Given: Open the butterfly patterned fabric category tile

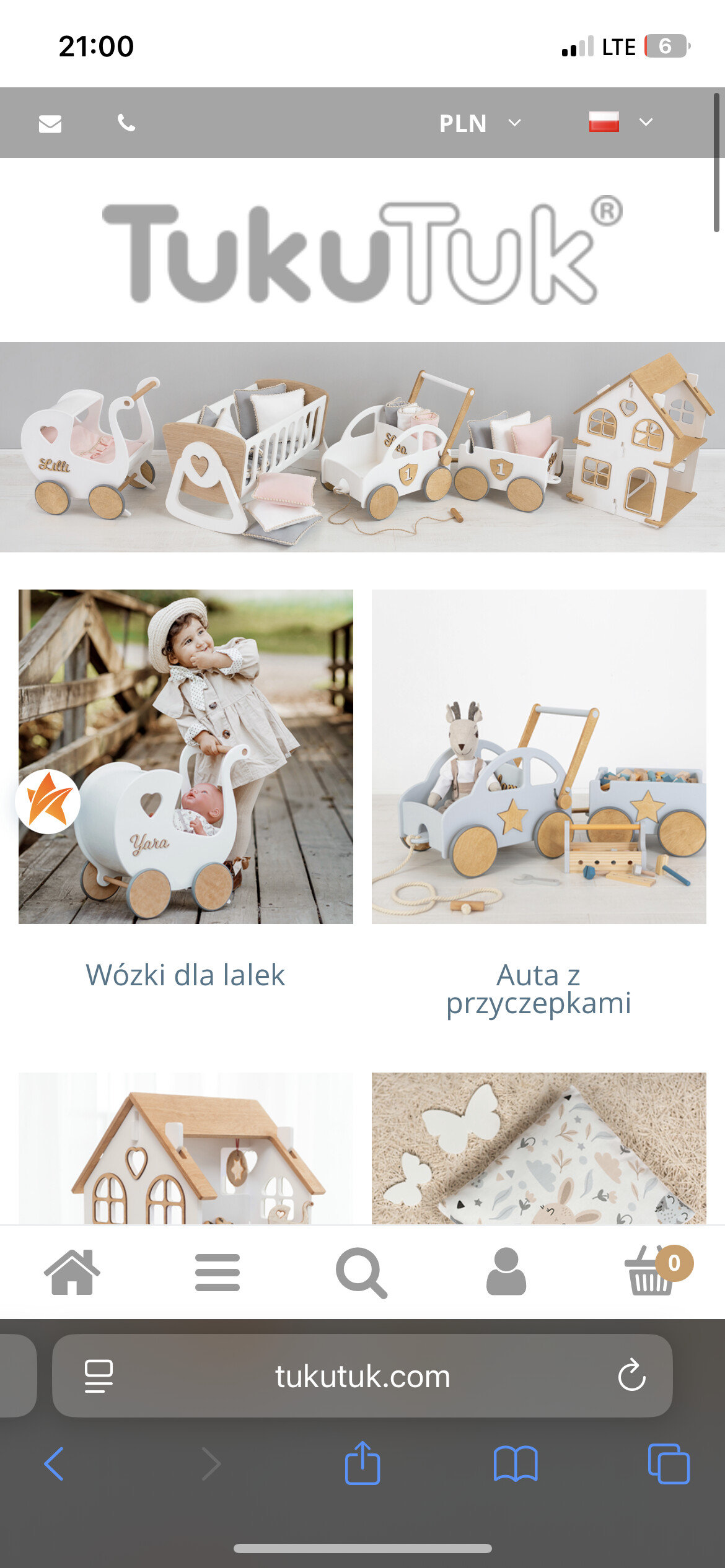Looking at the screenshot, I should pyautogui.click(x=538, y=1149).
